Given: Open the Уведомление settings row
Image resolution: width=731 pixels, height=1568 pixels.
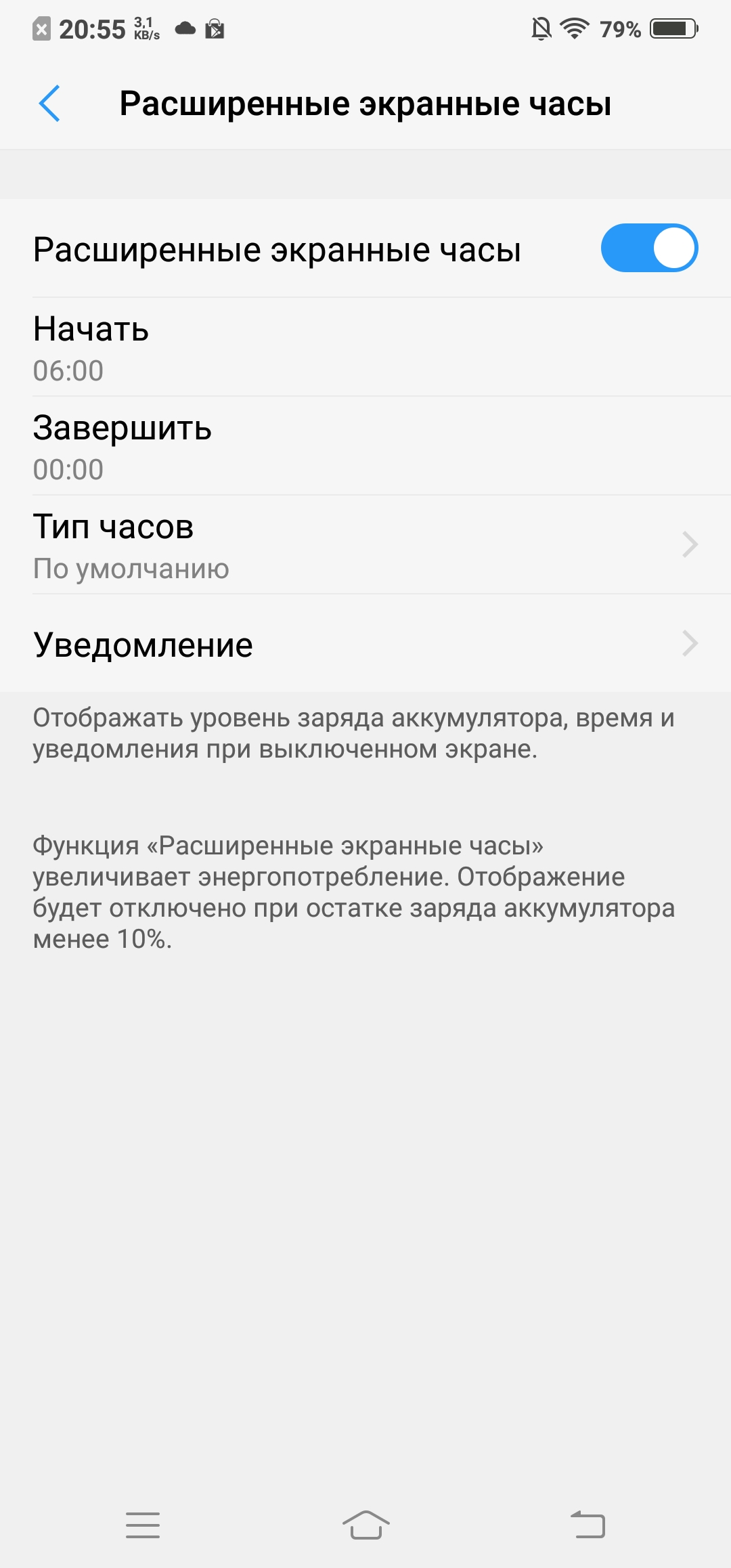Looking at the screenshot, I should coord(365,644).
